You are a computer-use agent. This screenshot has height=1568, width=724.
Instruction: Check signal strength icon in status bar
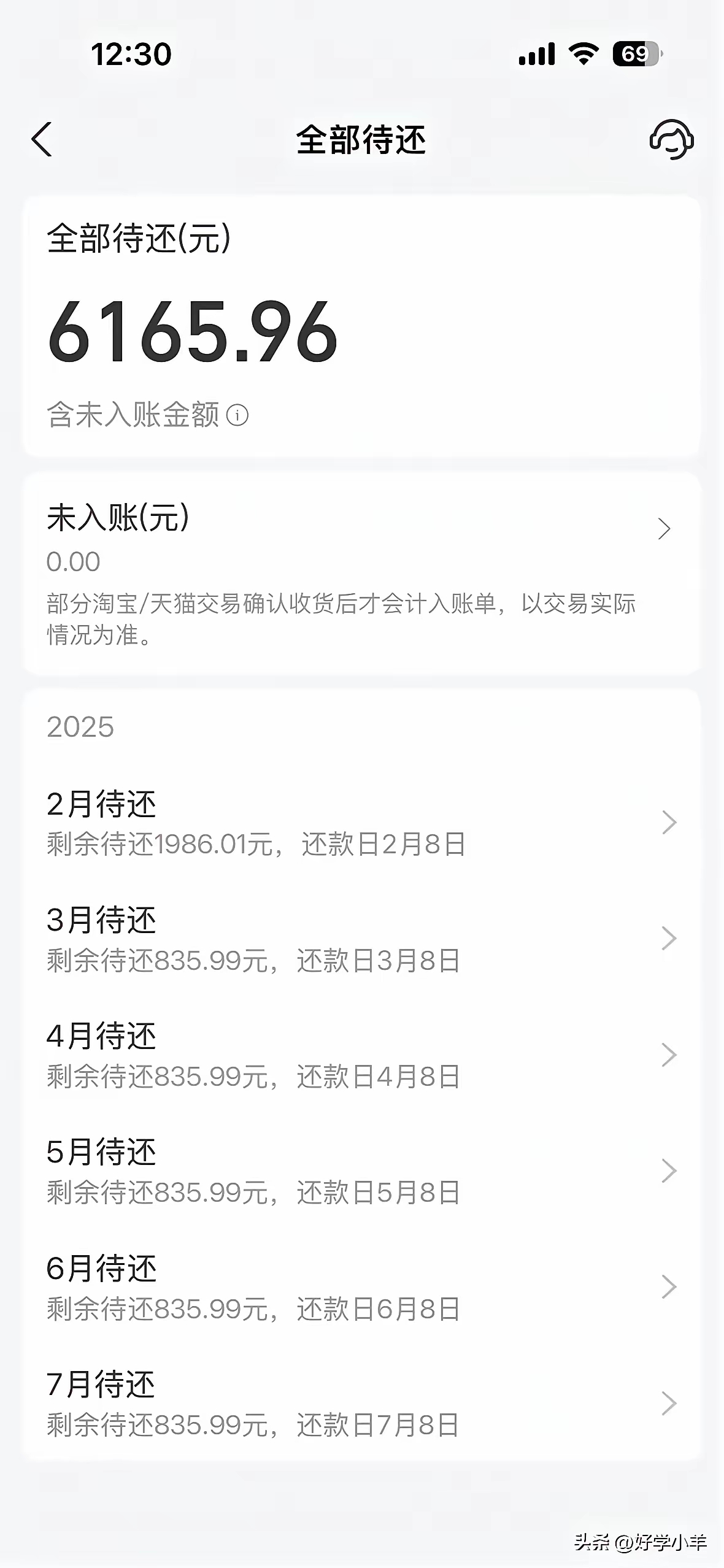pyautogui.click(x=539, y=54)
